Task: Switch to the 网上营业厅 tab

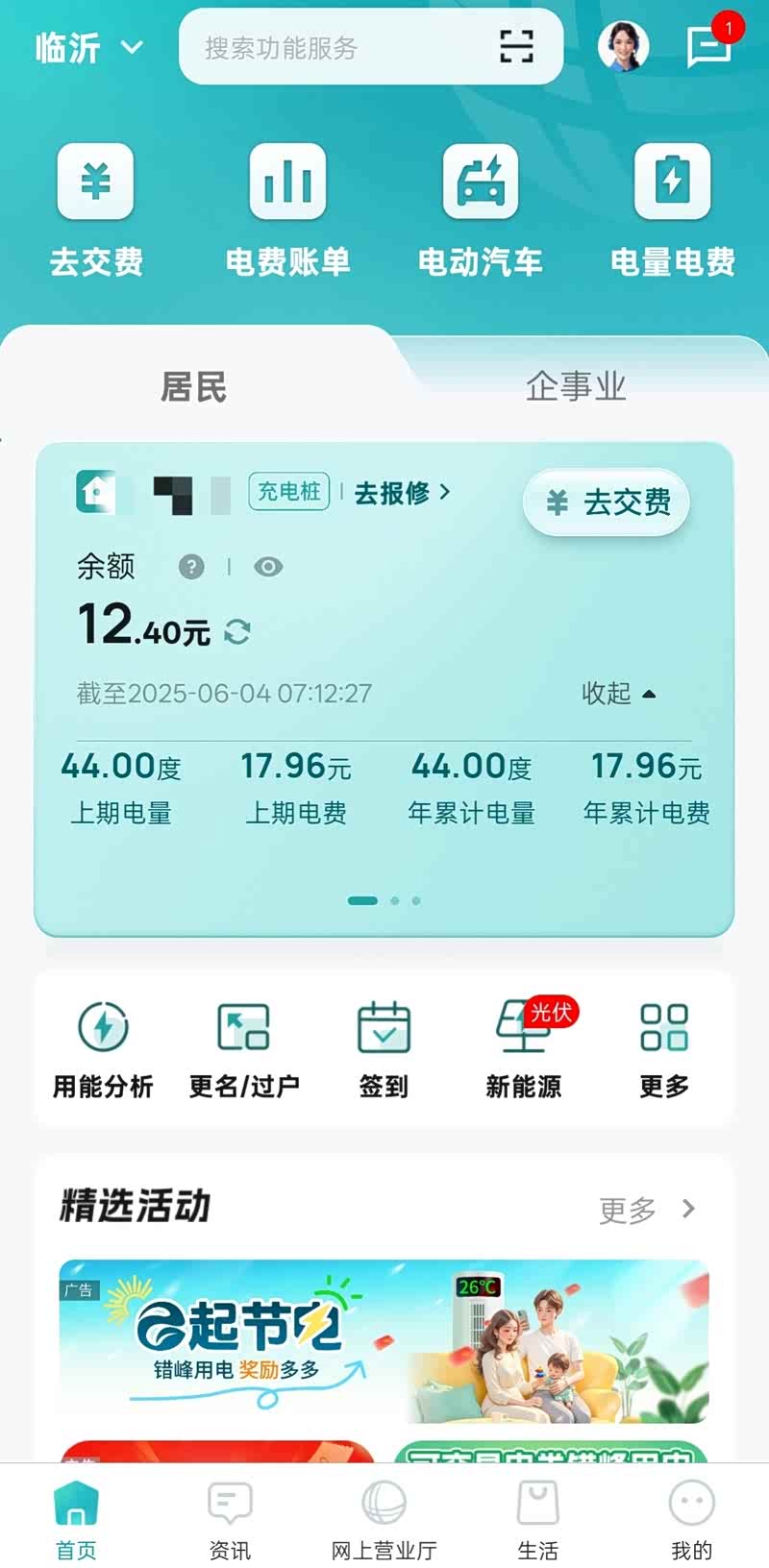Action: [384, 1517]
